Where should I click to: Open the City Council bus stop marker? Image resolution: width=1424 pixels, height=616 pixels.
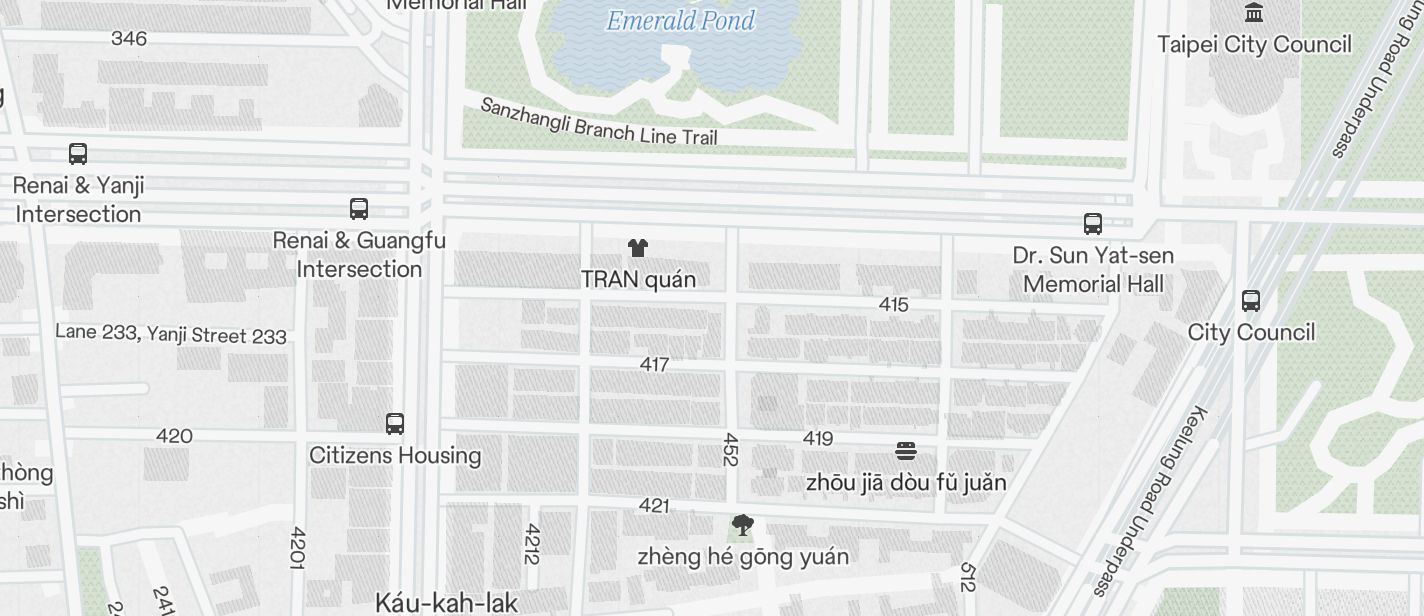pyautogui.click(x=1250, y=301)
